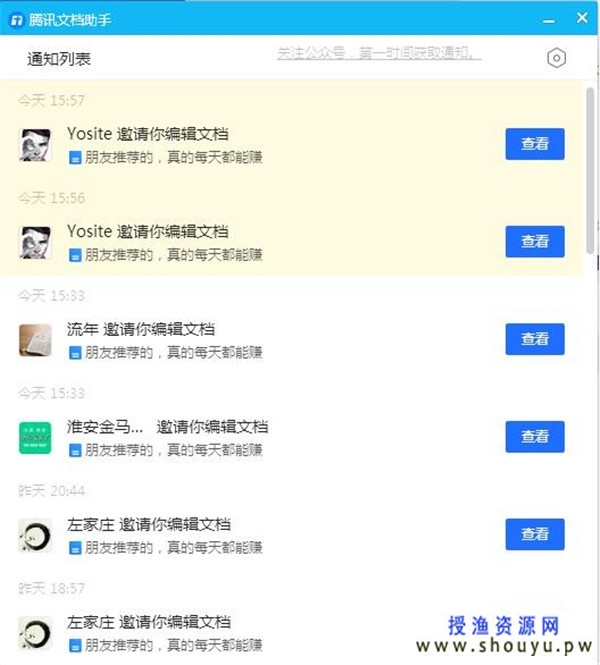Open the 关注公众号 link
Image resolution: width=600 pixels, height=665 pixels.
pos(379,53)
